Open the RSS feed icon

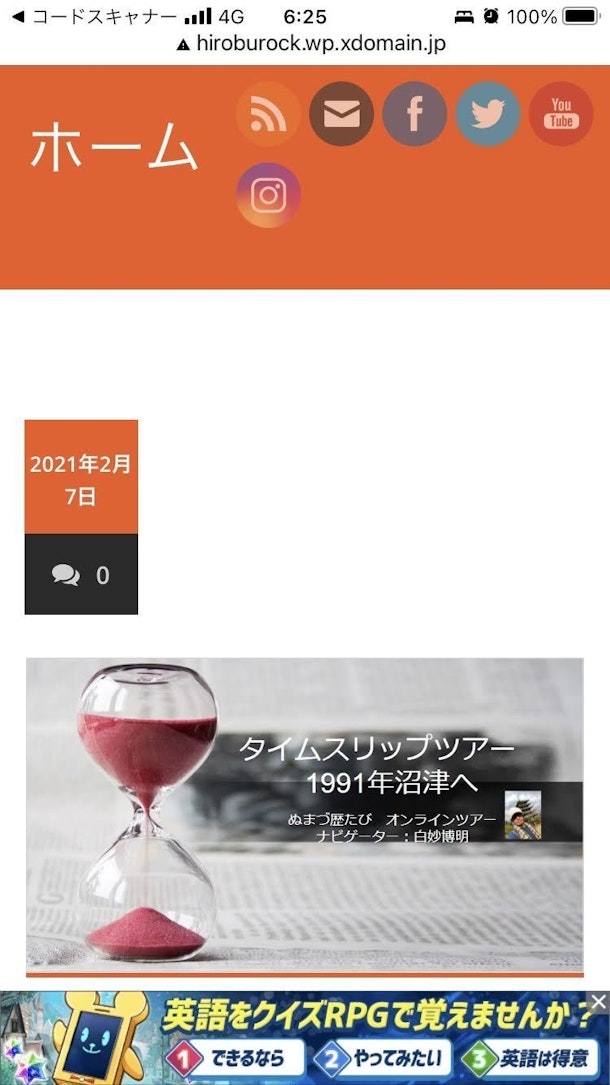268,114
